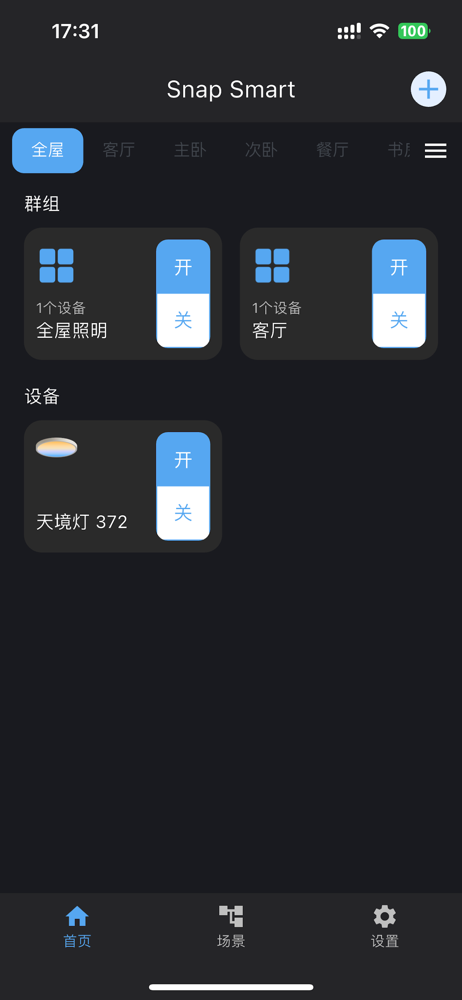
Task: Turn on the 客厅 group with 开
Action: (399, 267)
